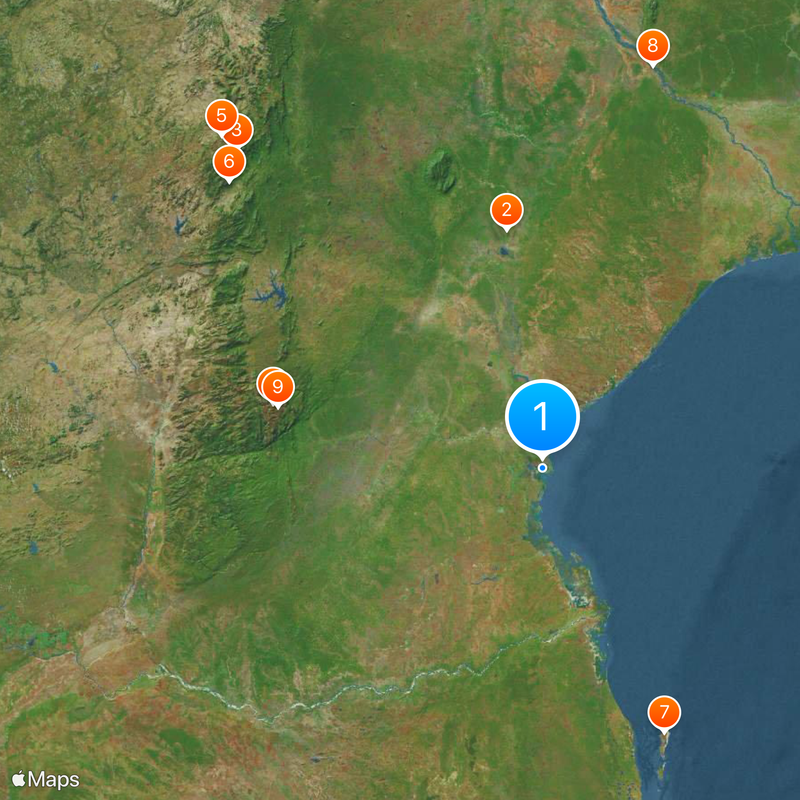Choose pin 7 on the coast
Image resolution: width=800 pixels, height=800 pixels.
[663, 713]
